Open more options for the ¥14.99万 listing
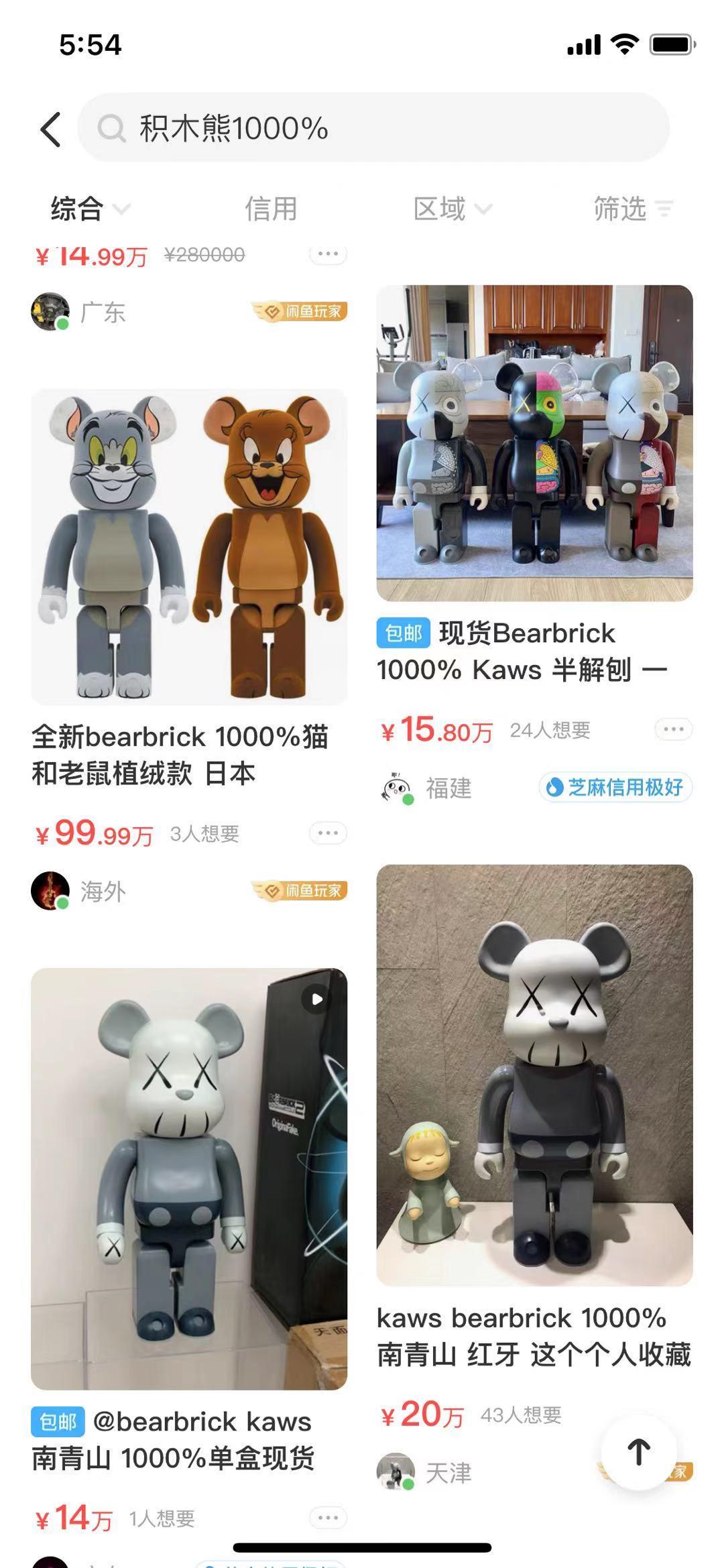This screenshot has height=1568, width=724. 328,254
